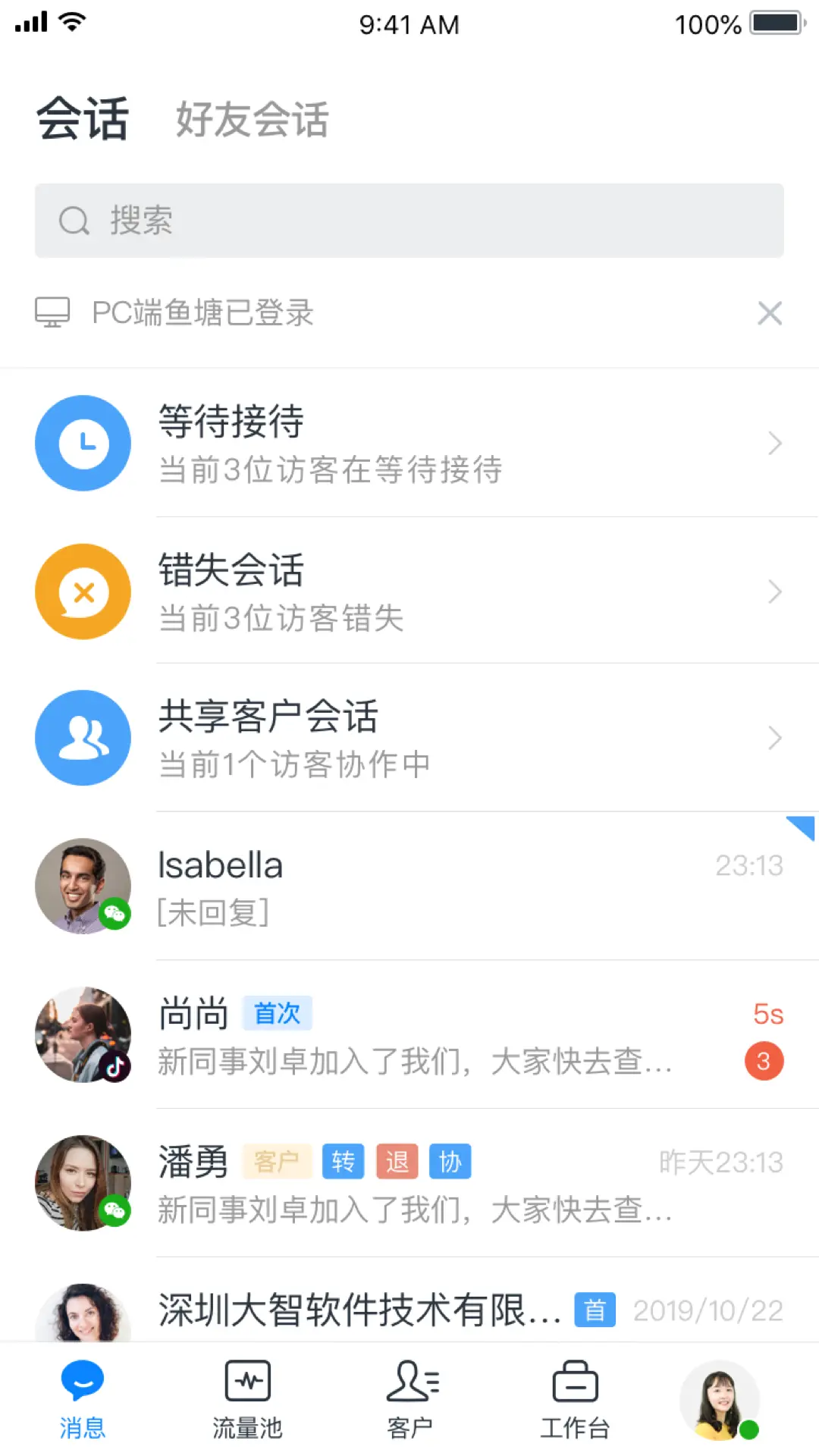819x1456 pixels.
Task: Tap the 首次 first-visit tag on 尚尚
Action: 277,1013
